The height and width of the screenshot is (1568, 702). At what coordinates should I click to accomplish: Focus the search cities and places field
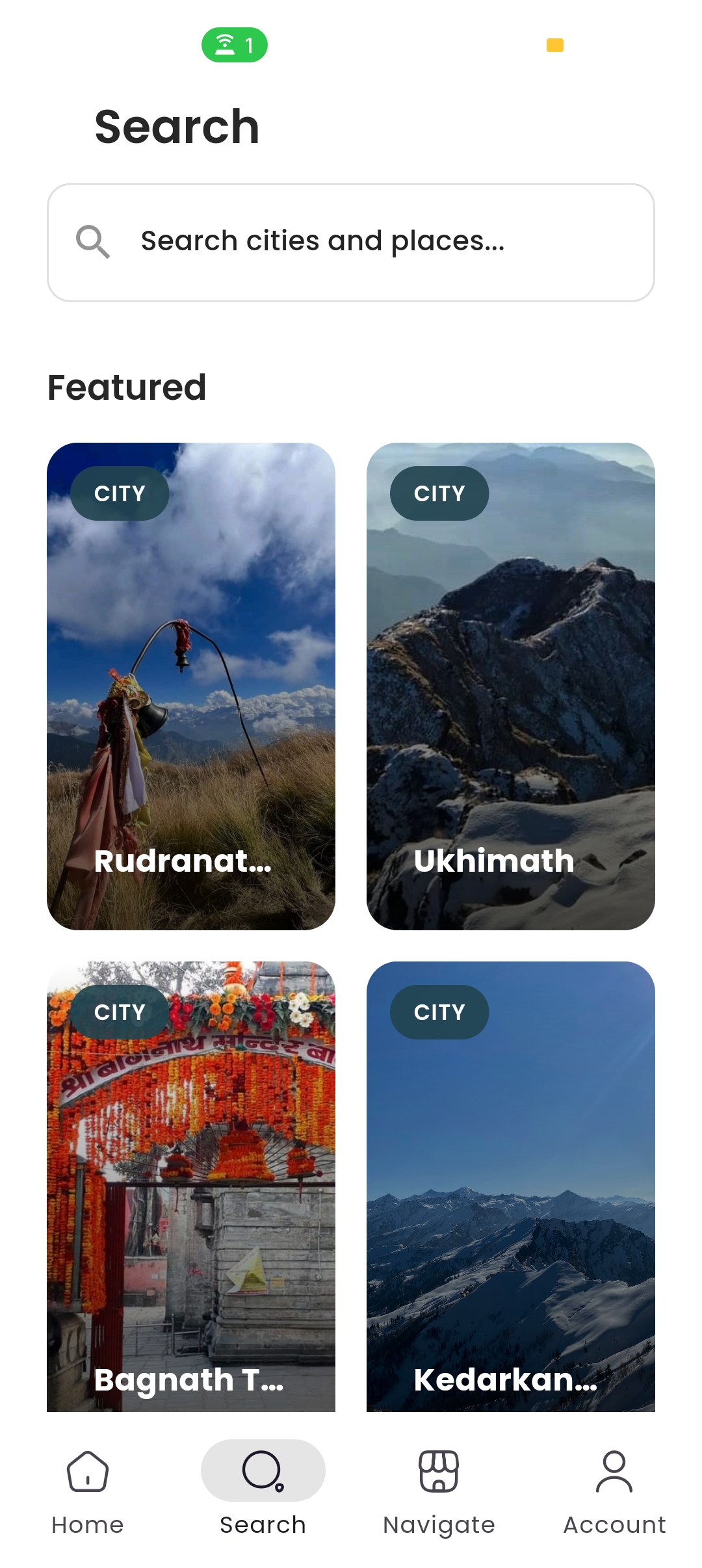(351, 242)
